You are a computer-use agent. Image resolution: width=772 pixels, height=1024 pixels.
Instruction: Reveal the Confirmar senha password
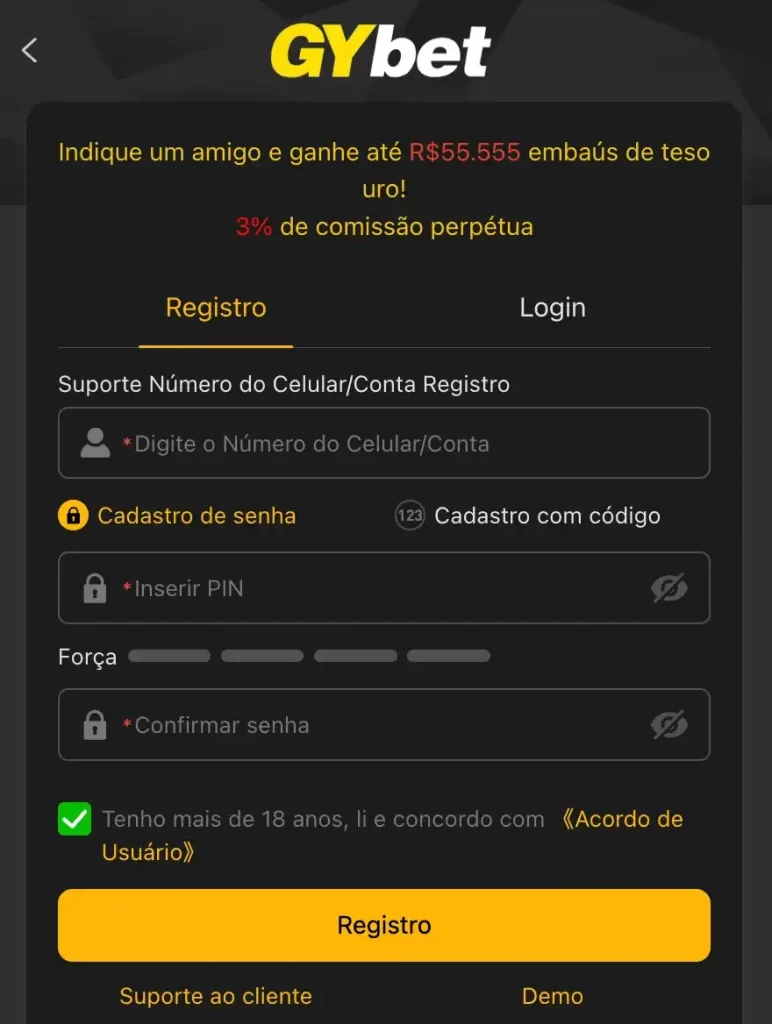point(669,725)
